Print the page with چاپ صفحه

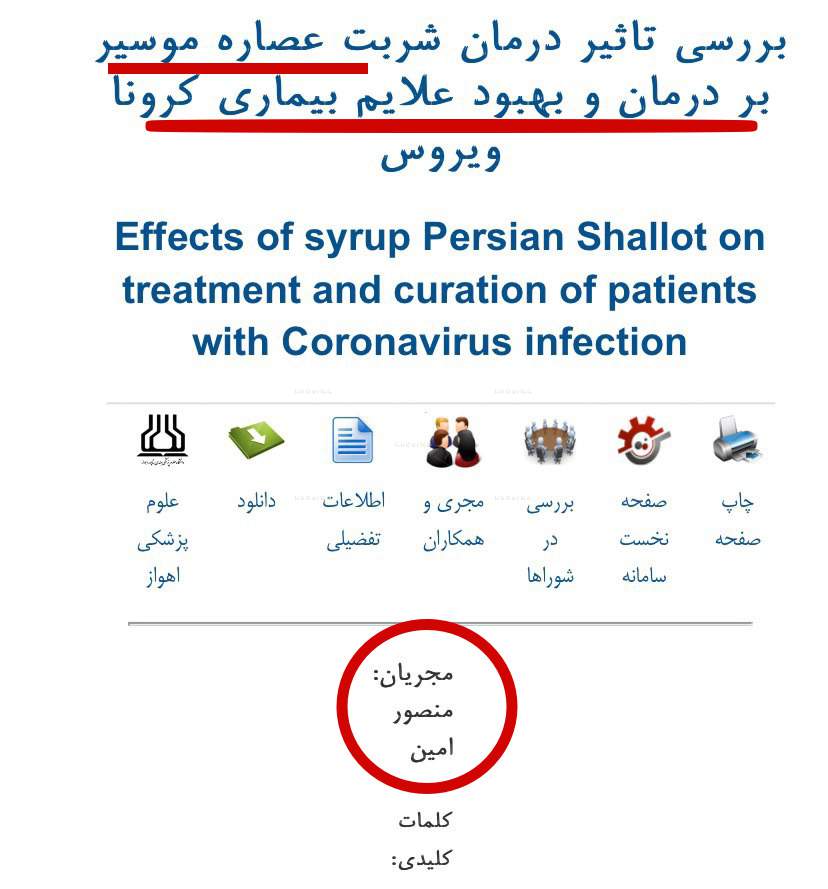tap(737, 442)
